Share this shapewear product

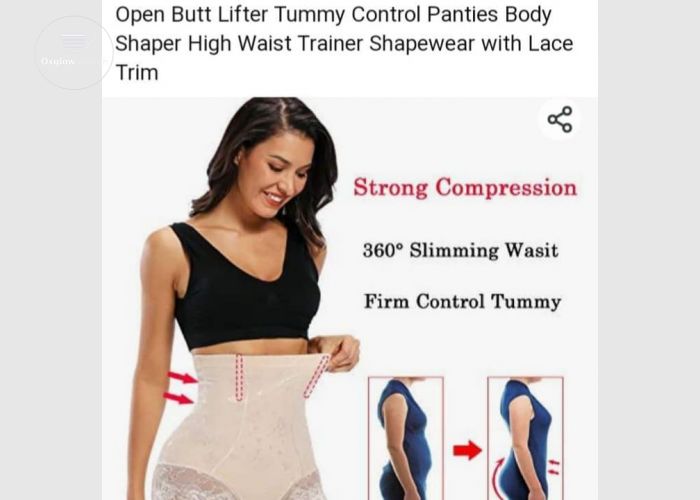(560, 120)
